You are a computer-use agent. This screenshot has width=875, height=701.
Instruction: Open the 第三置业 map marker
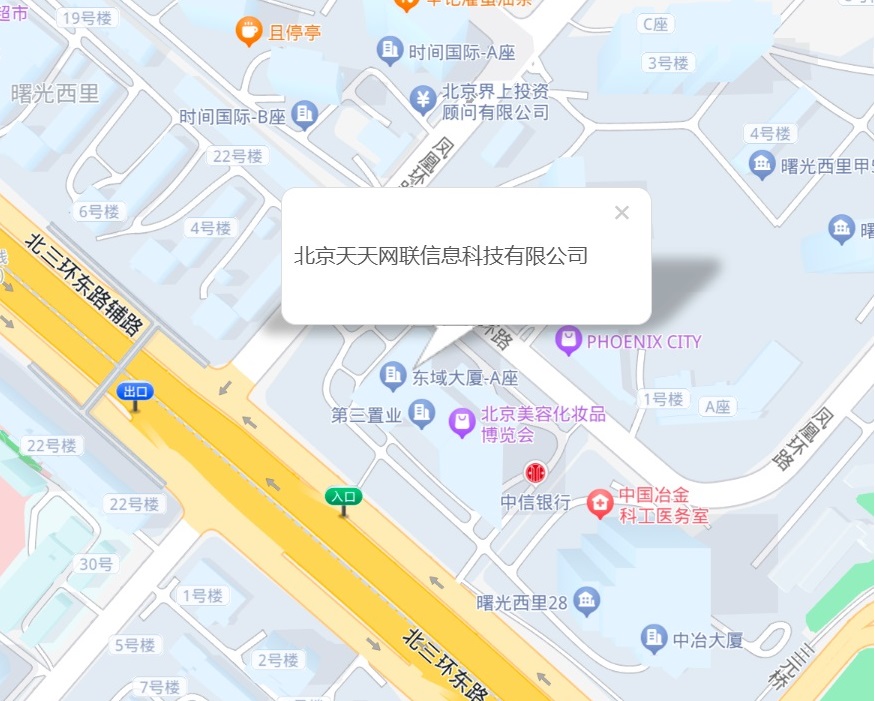424,413
